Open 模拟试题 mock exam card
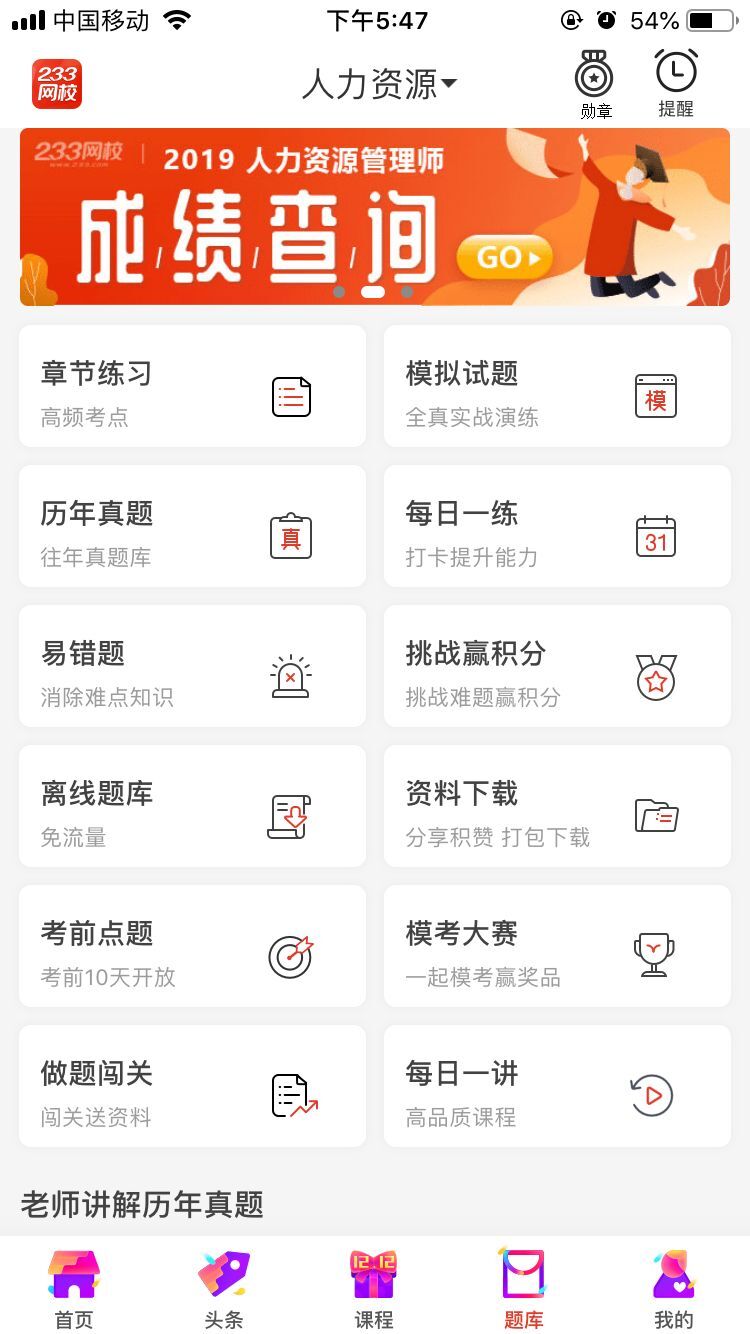 [557, 387]
